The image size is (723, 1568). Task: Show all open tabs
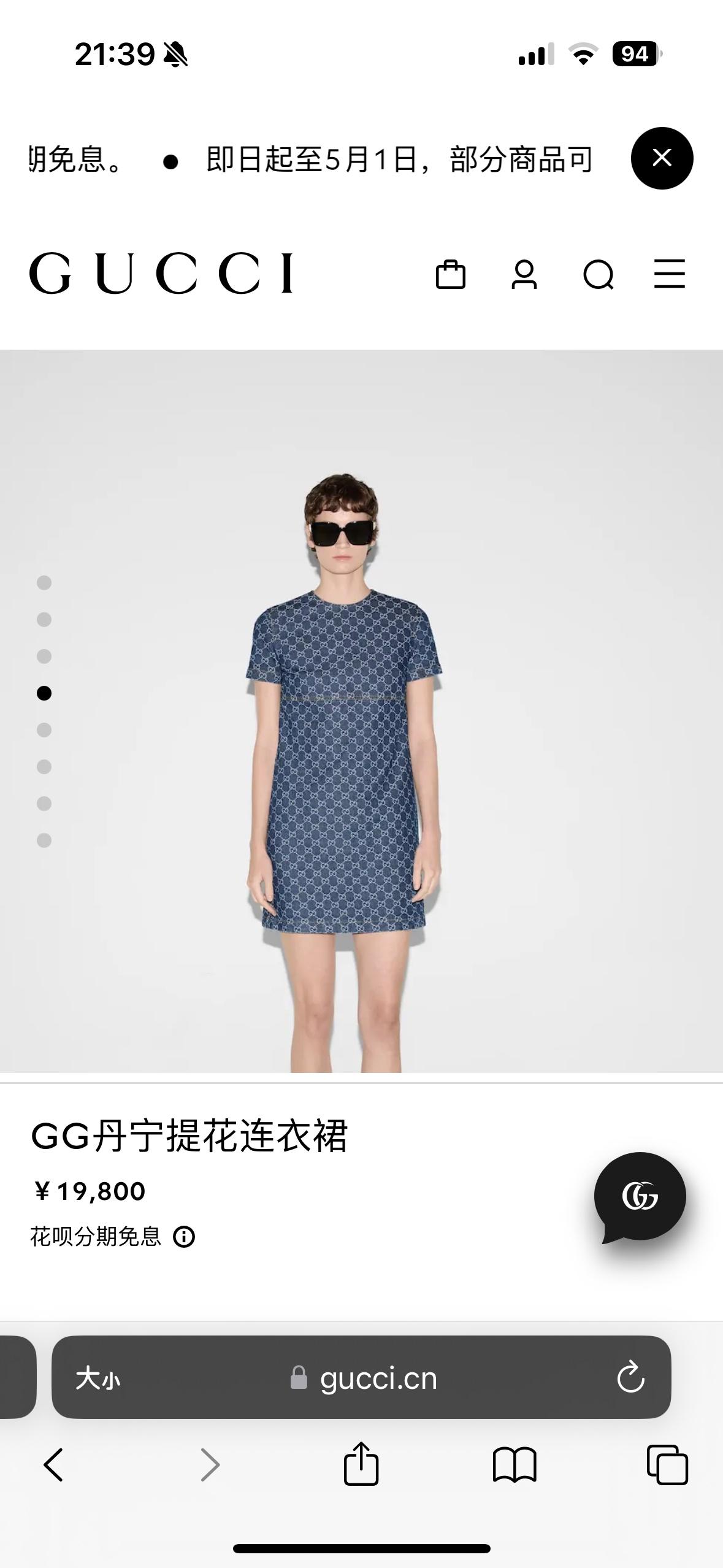[667, 1465]
